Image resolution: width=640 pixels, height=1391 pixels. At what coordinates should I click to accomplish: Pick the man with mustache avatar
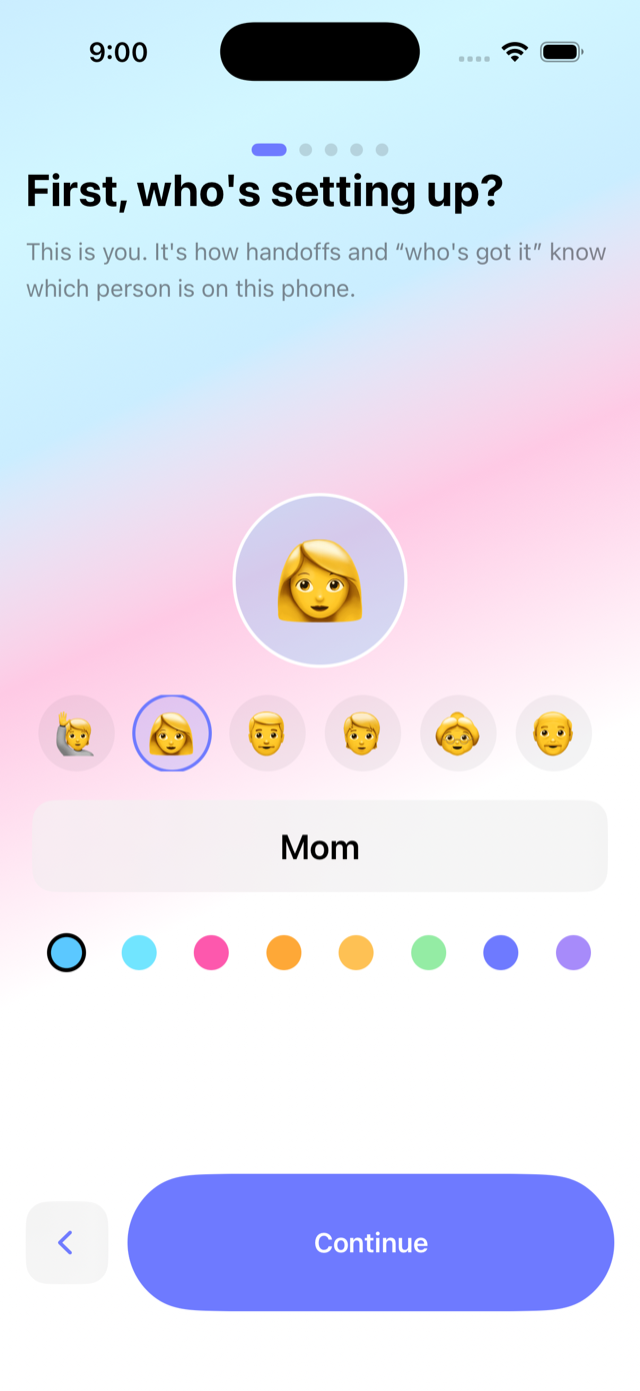pyautogui.click(x=267, y=733)
